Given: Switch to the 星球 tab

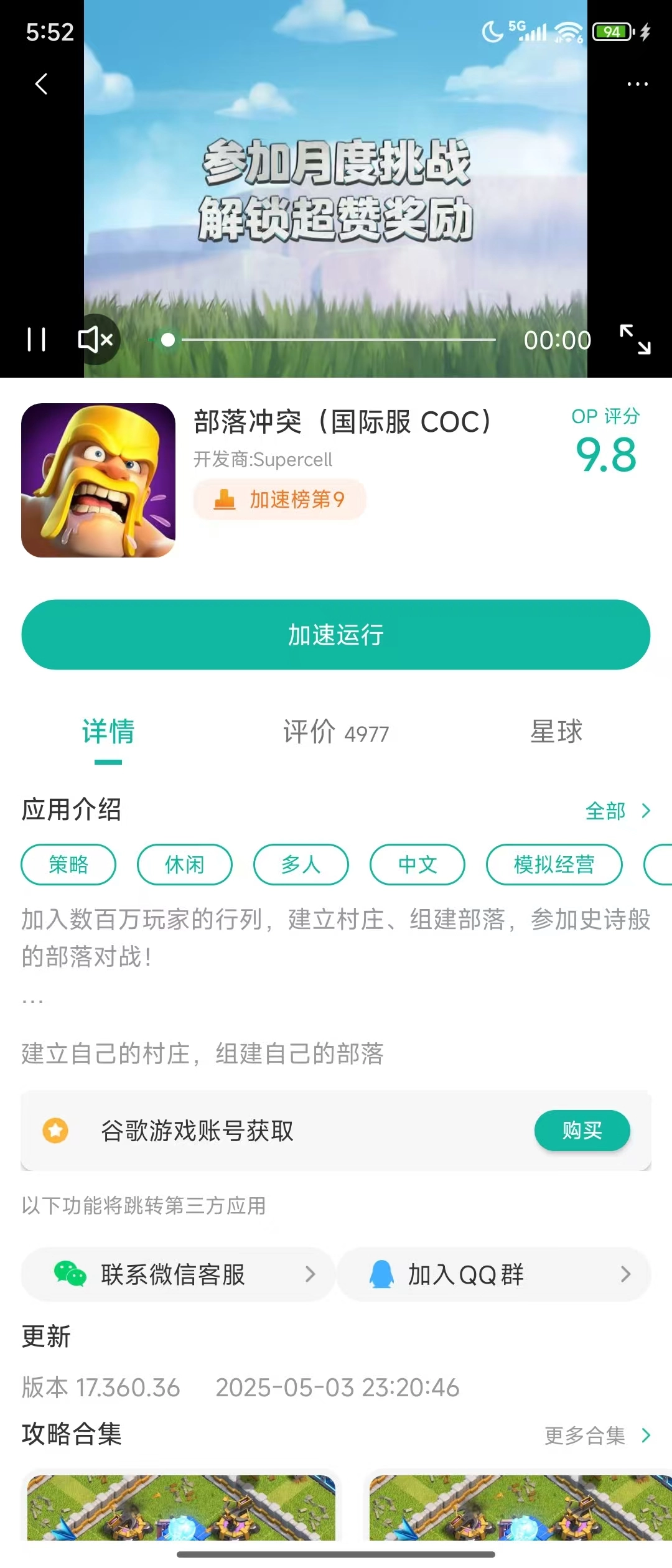Looking at the screenshot, I should (x=556, y=732).
